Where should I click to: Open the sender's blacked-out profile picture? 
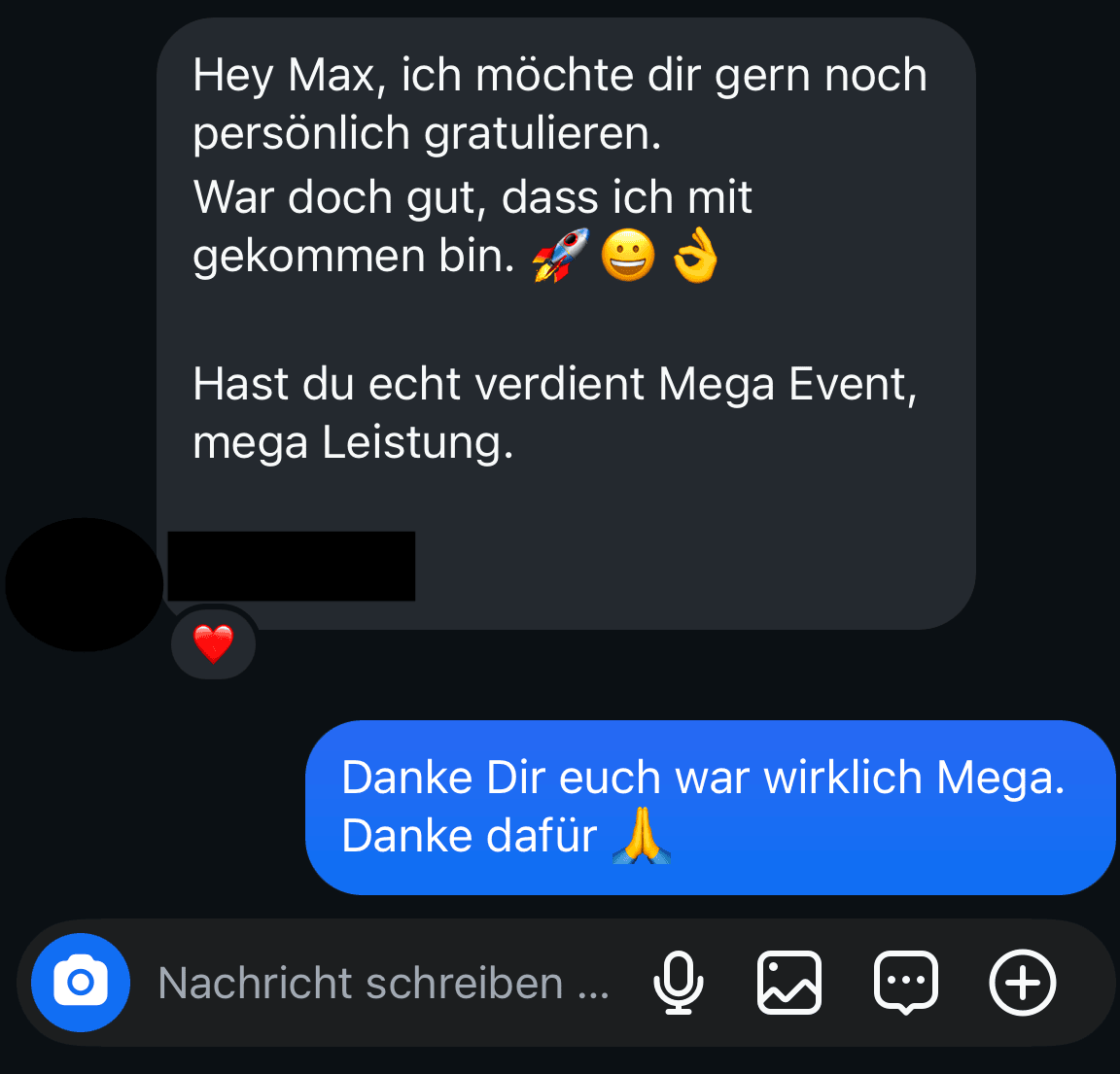tap(85, 584)
